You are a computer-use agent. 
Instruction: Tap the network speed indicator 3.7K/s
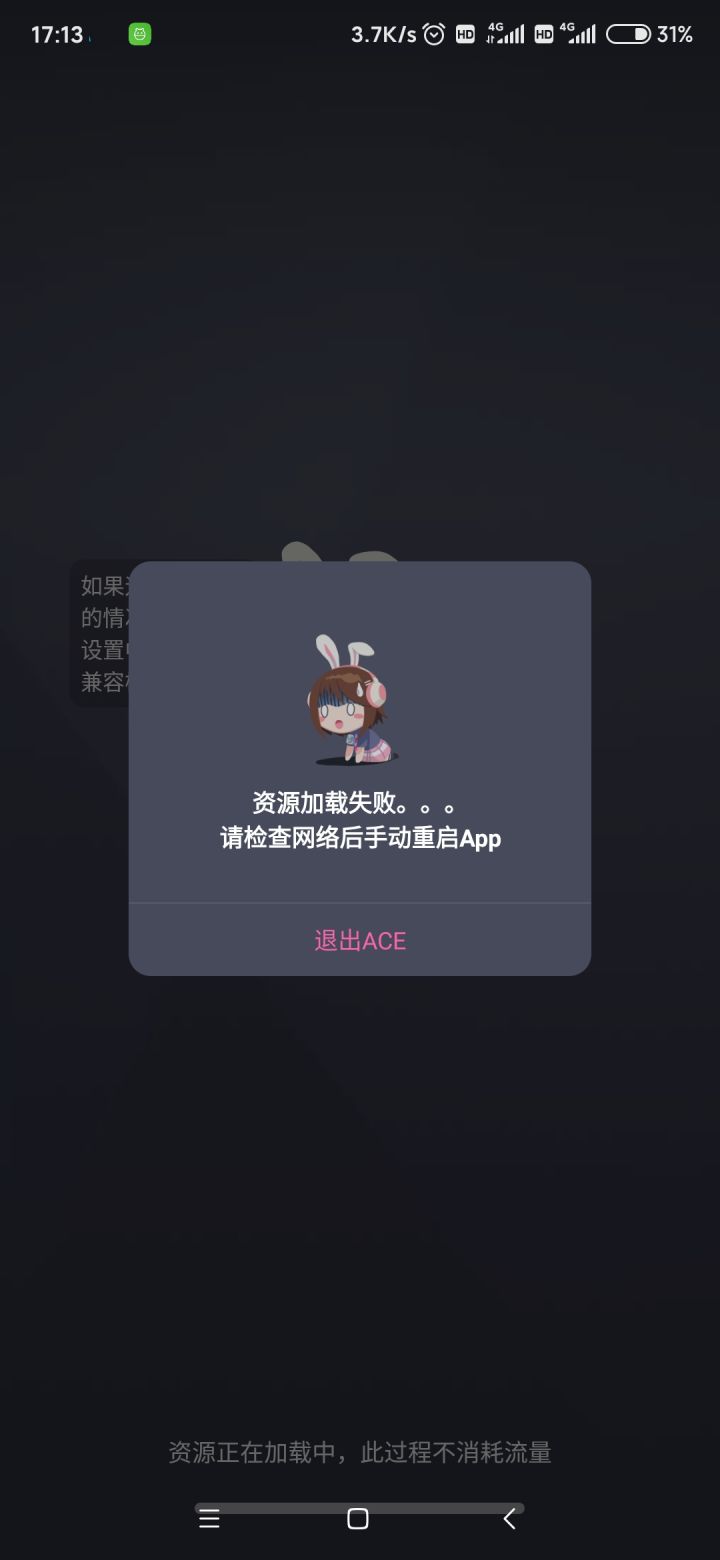tap(380, 34)
